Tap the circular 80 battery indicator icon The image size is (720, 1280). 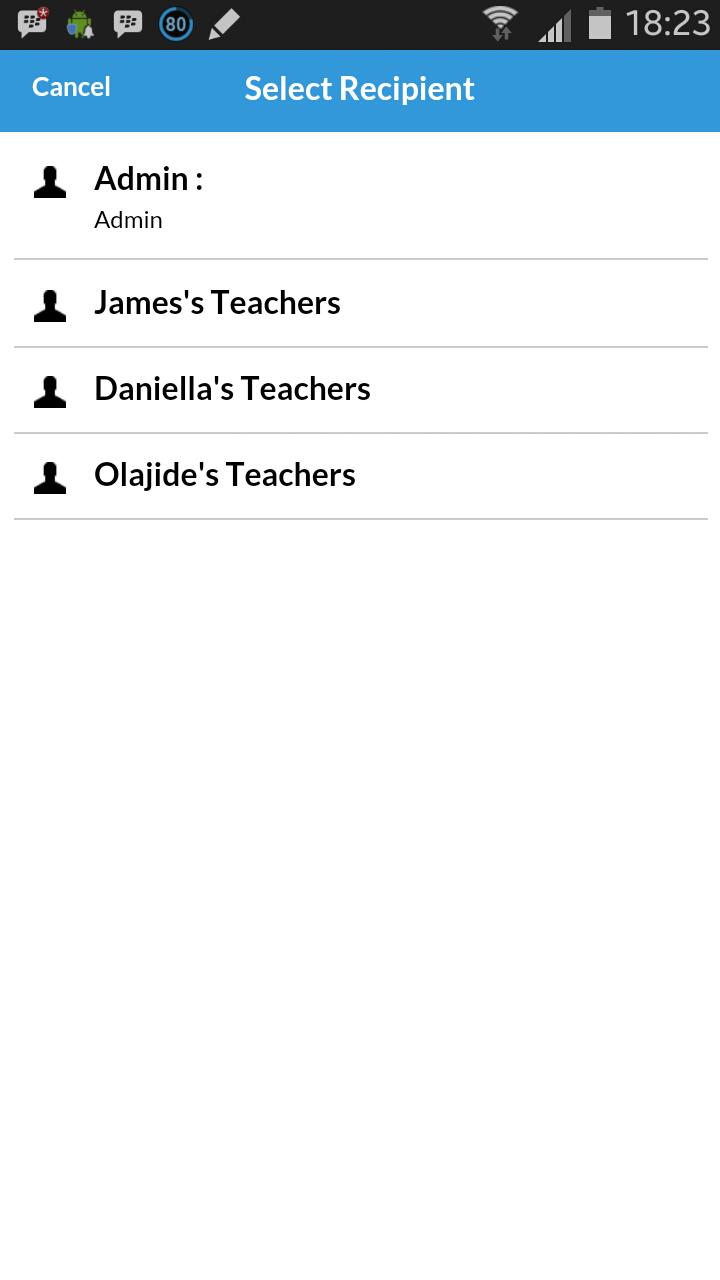click(x=174, y=22)
